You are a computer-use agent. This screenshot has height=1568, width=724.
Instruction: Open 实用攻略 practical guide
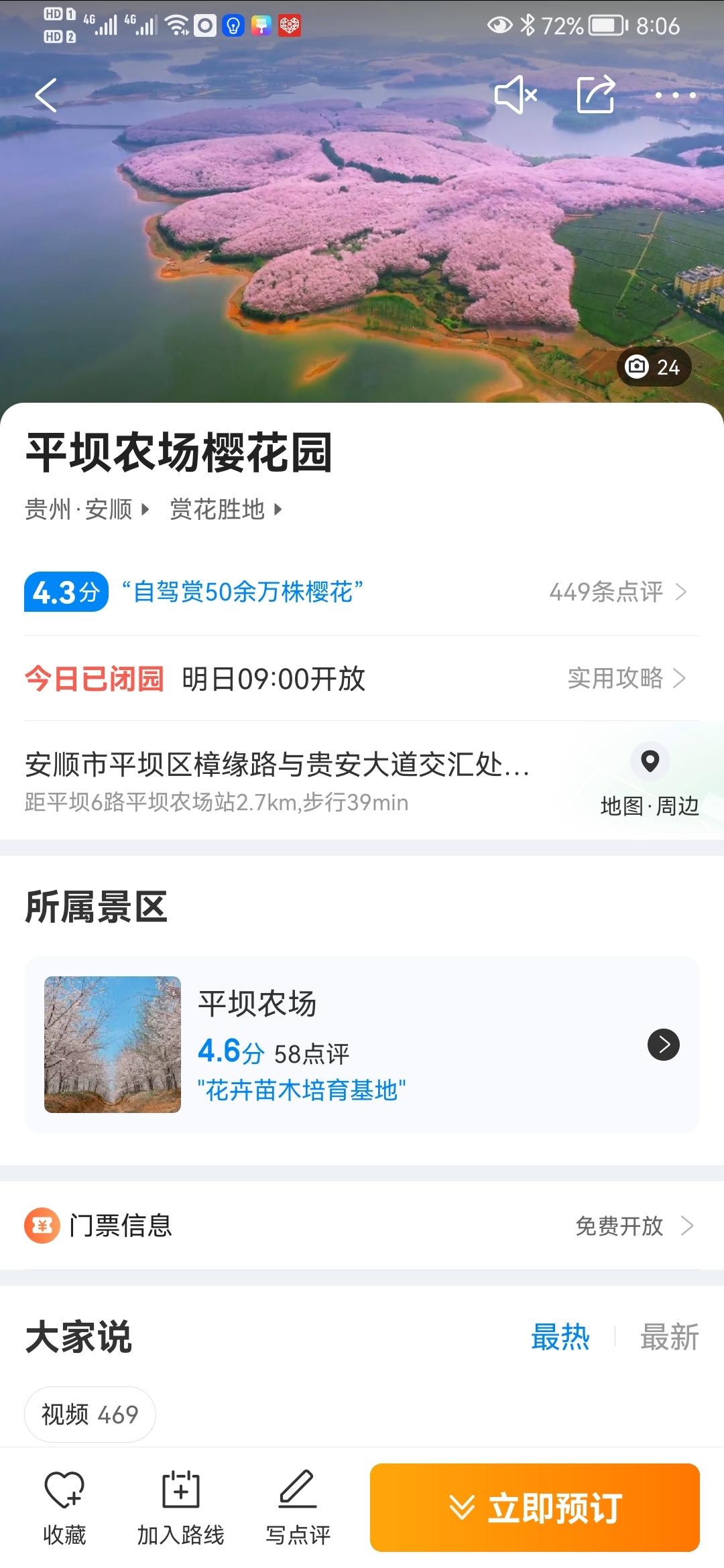click(626, 678)
